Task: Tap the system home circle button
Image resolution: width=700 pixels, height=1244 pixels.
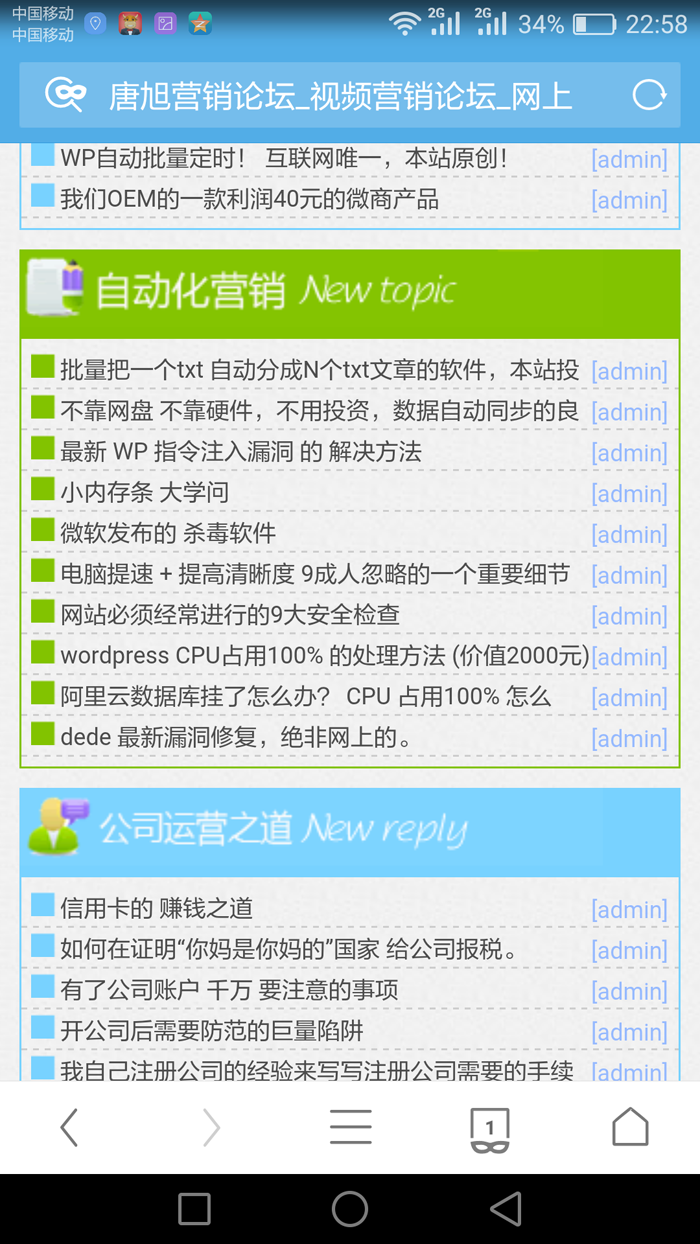Action: point(350,1208)
